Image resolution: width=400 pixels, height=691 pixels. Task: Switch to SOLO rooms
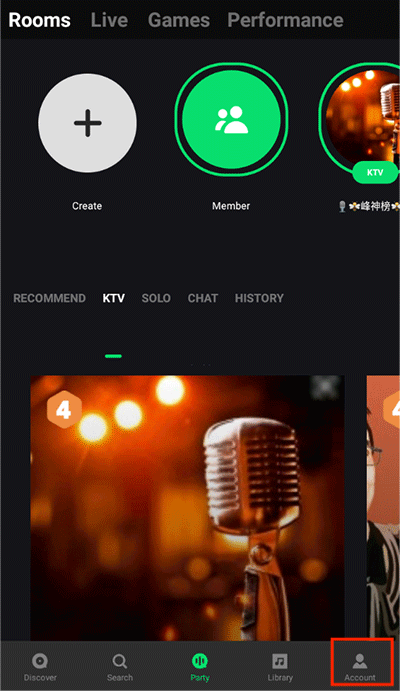(x=156, y=298)
